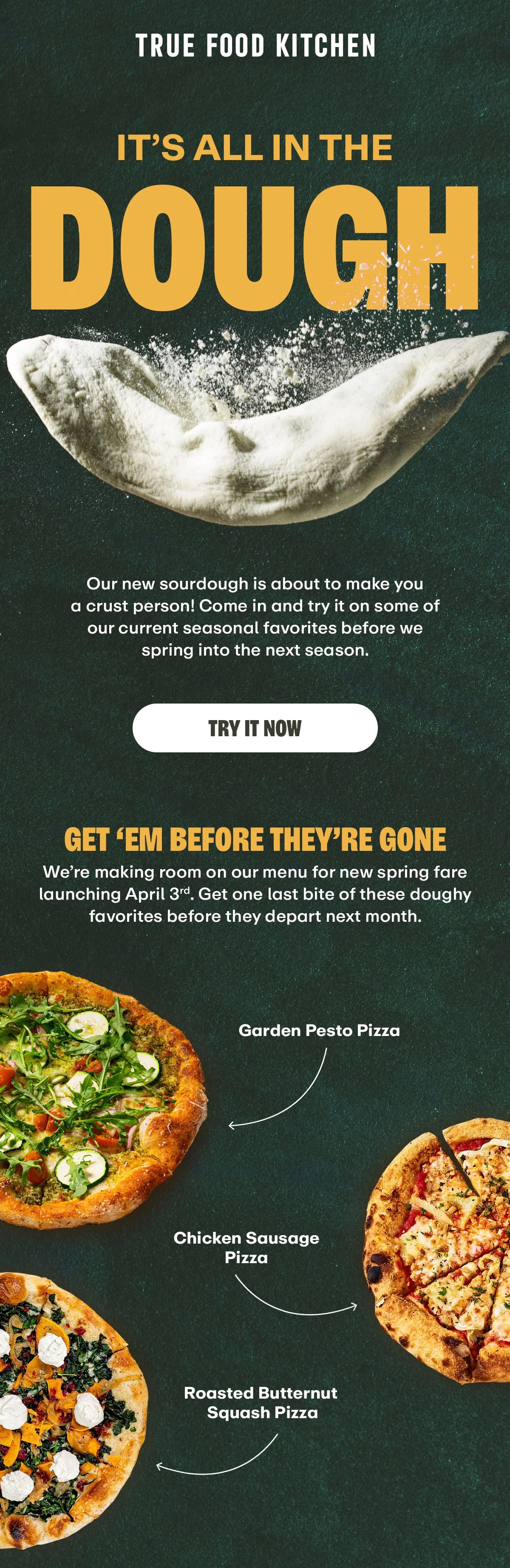This screenshot has width=510, height=1568.
Task: Tap the Try It Now button
Action: (255, 728)
